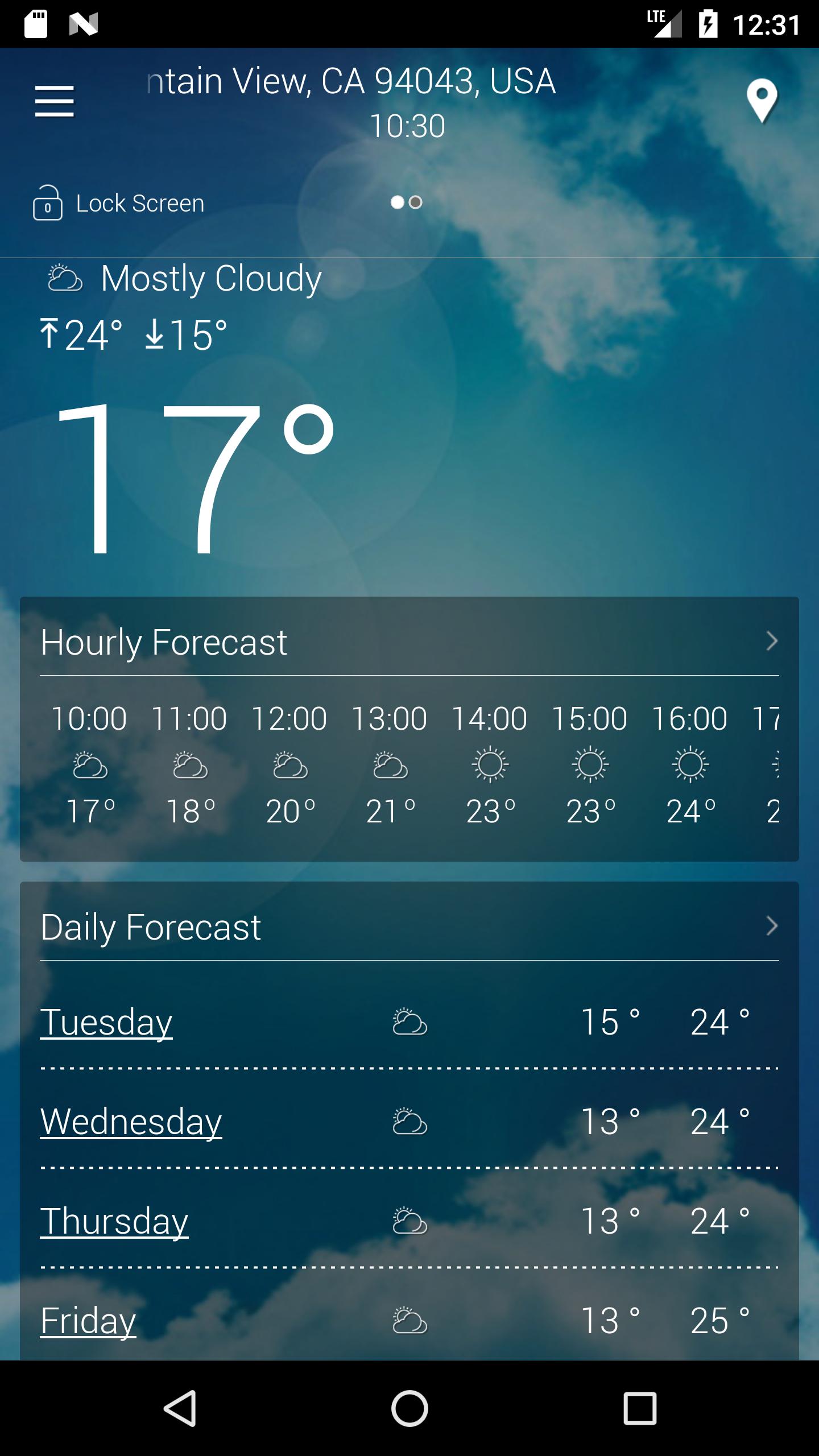Expand the Hourly Forecast details
The image size is (819, 1456).
point(771,643)
